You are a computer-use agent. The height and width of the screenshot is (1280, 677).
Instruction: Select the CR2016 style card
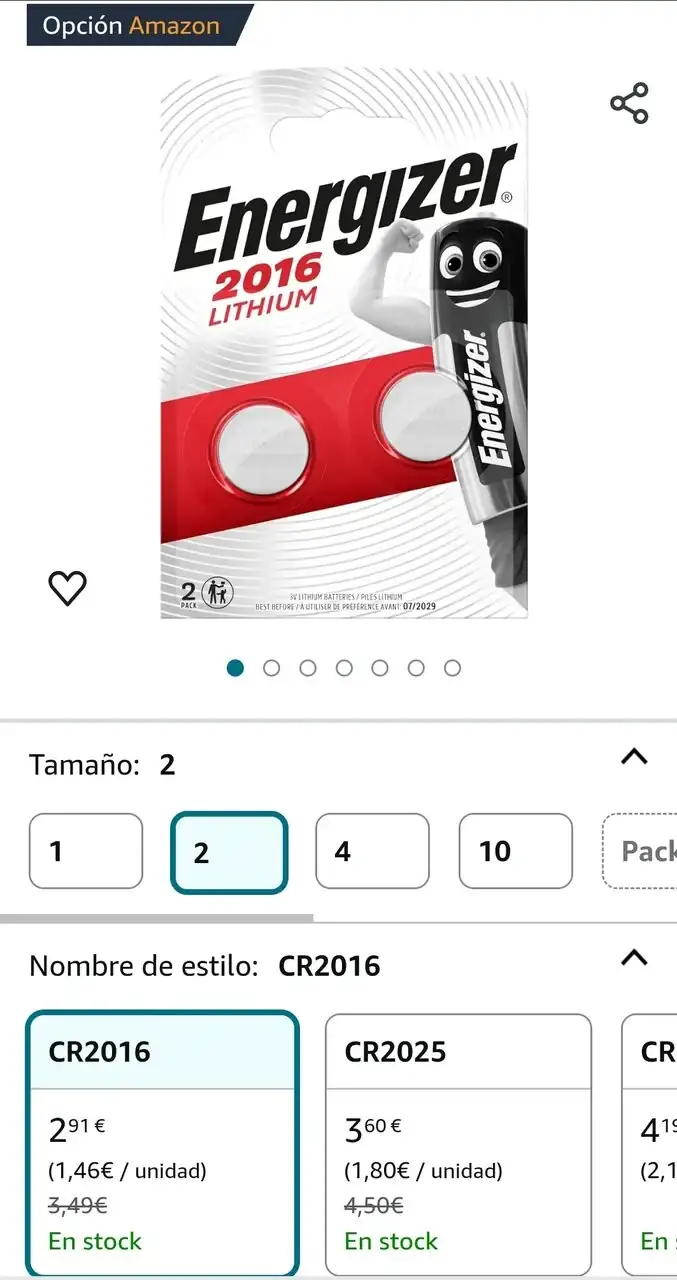pos(163,1143)
